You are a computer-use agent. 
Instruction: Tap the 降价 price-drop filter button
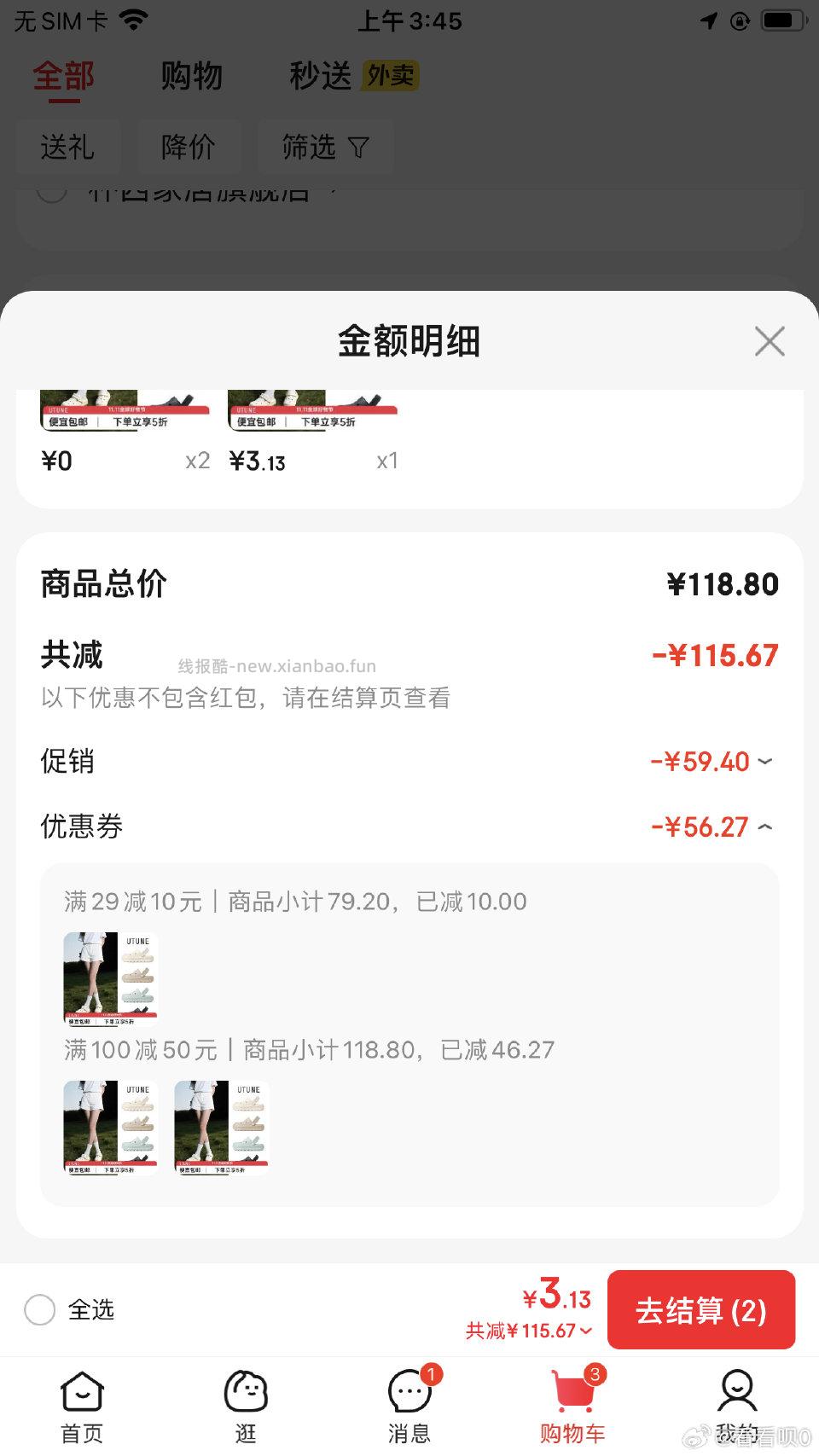coord(189,147)
